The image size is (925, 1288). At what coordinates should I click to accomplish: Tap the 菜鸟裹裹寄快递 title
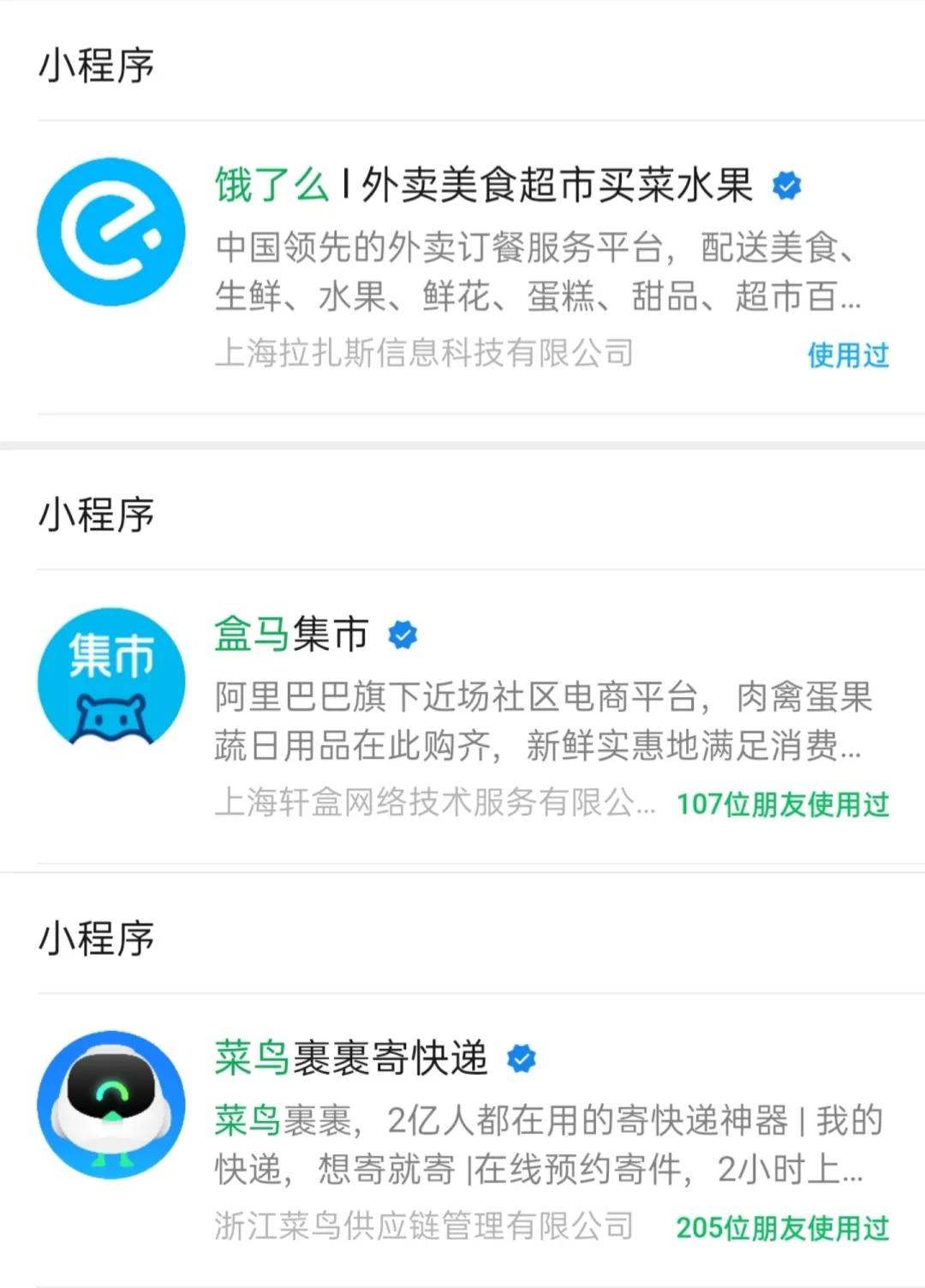pos(351,1058)
